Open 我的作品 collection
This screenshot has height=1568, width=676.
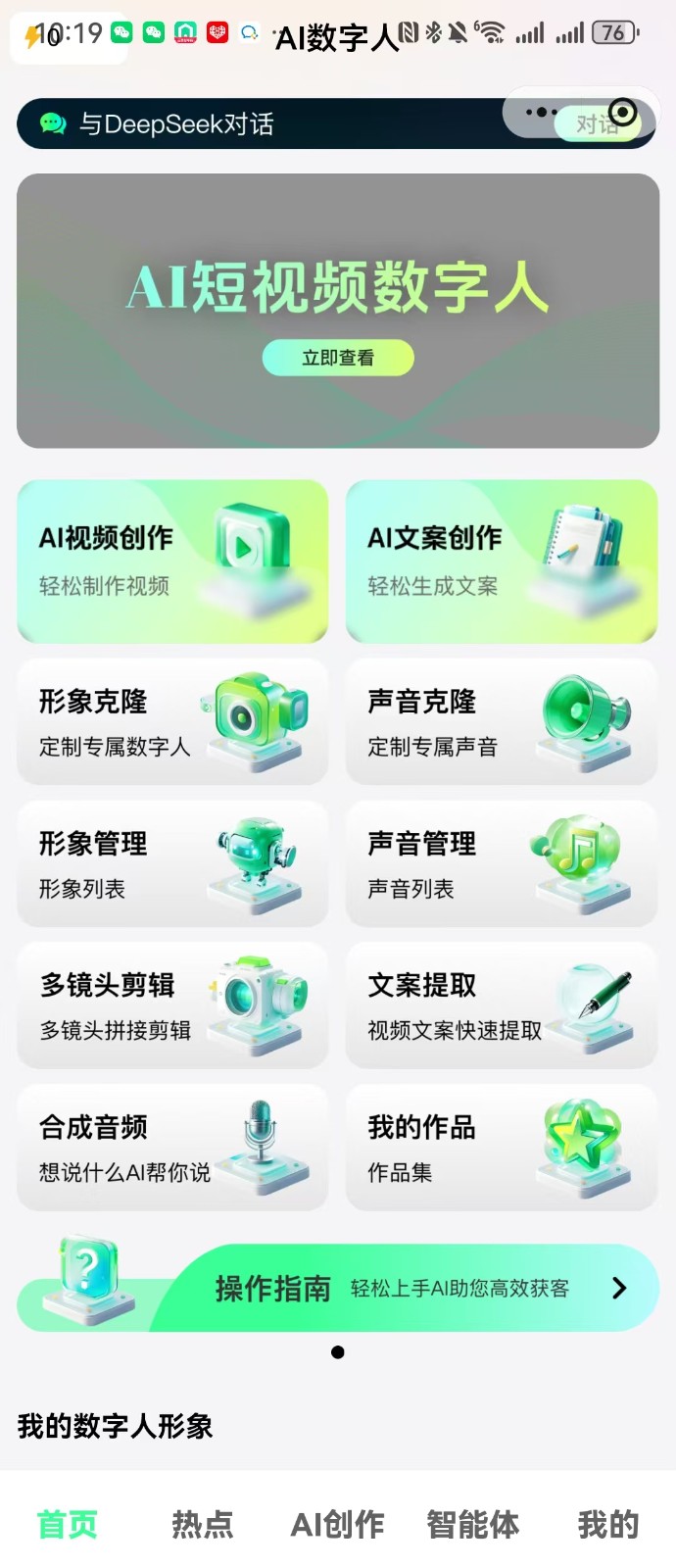pos(502,1148)
